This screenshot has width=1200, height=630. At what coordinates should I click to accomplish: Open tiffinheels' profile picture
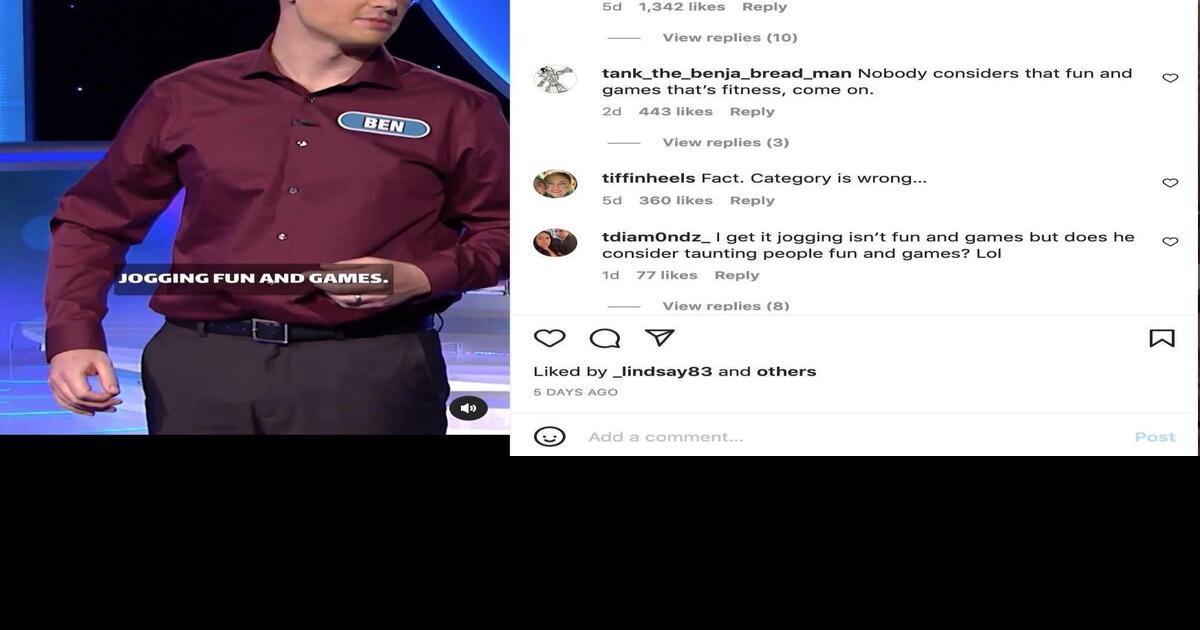coord(555,184)
